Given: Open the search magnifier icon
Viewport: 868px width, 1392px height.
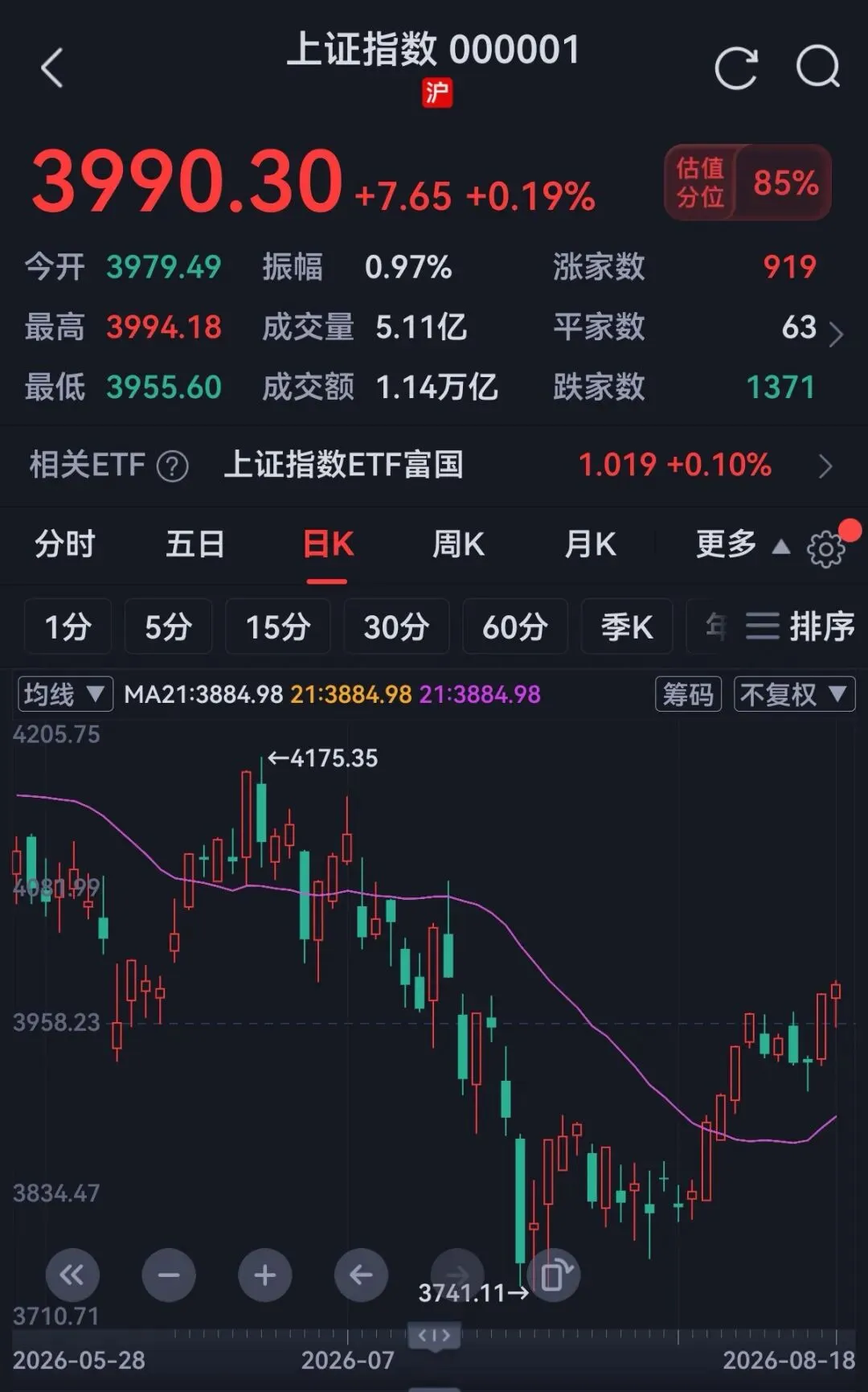Looking at the screenshot, I should 818,67.
